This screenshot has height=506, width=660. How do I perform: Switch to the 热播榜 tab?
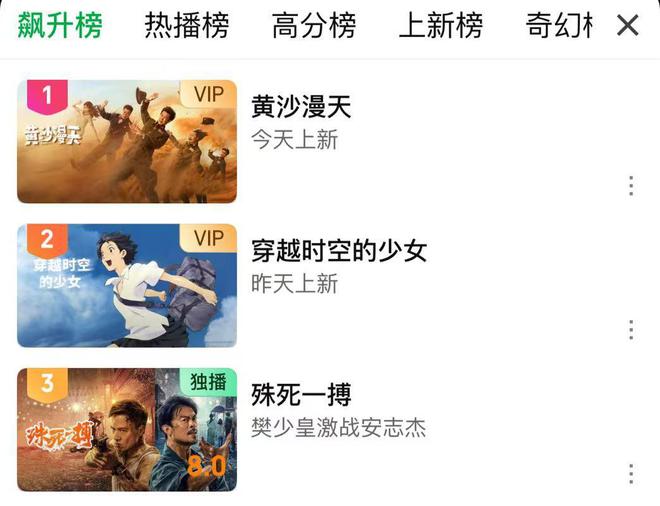pyautogui.click(x=186, y=25)
